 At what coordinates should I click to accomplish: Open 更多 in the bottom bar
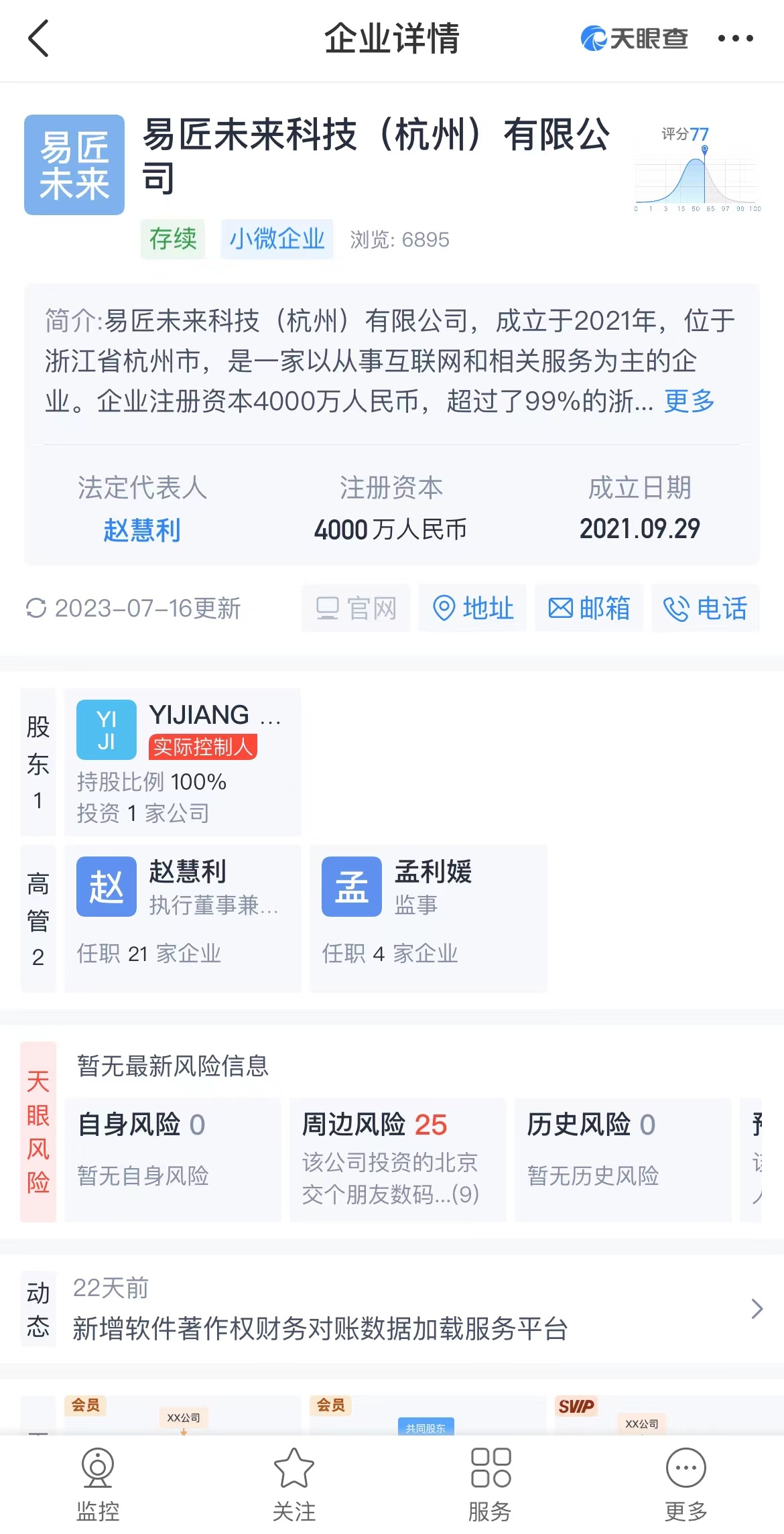coord(685,1484)
